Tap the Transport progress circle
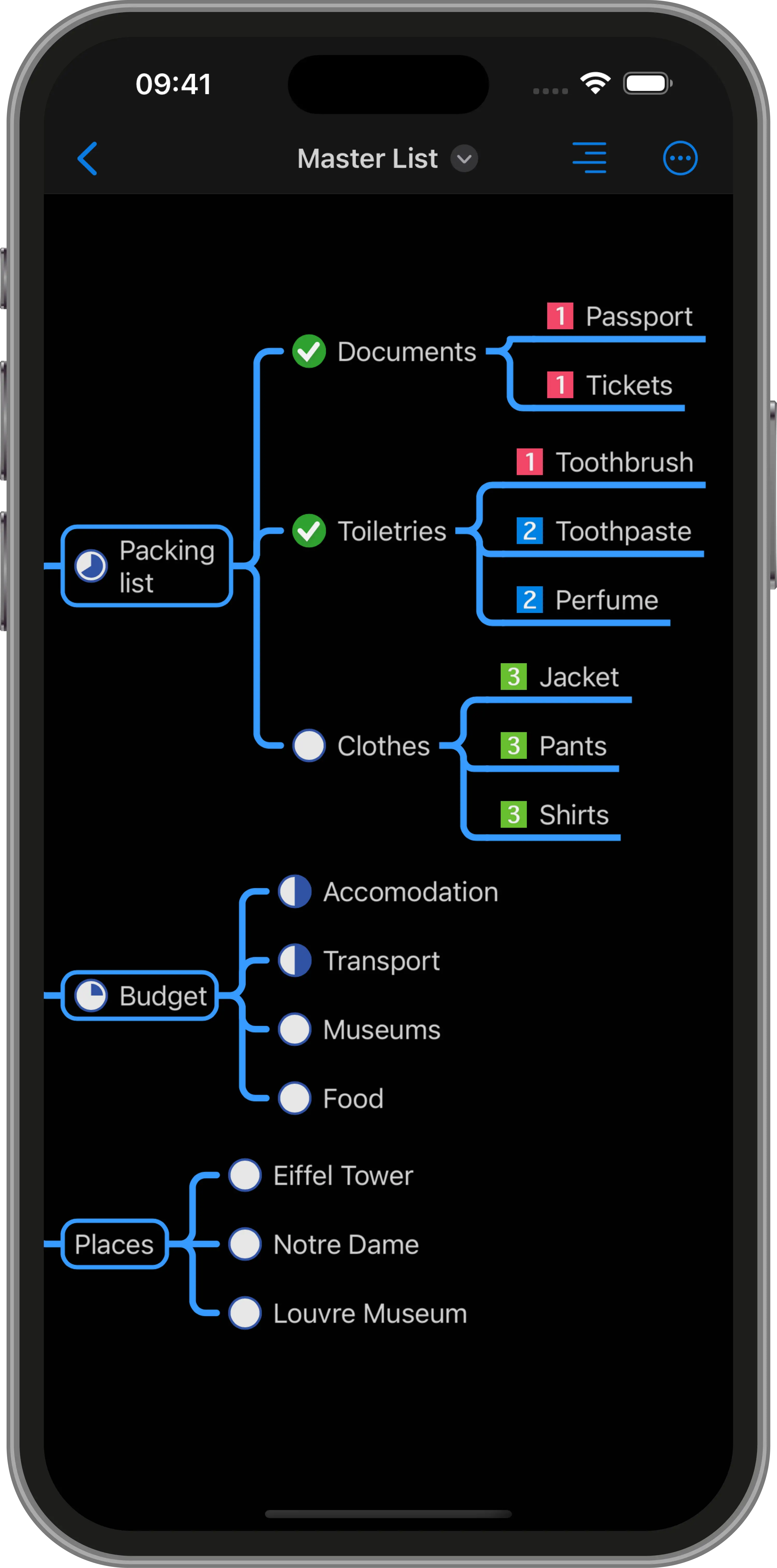This screenshot has height=1568, width=777. [x=295, y=960]
